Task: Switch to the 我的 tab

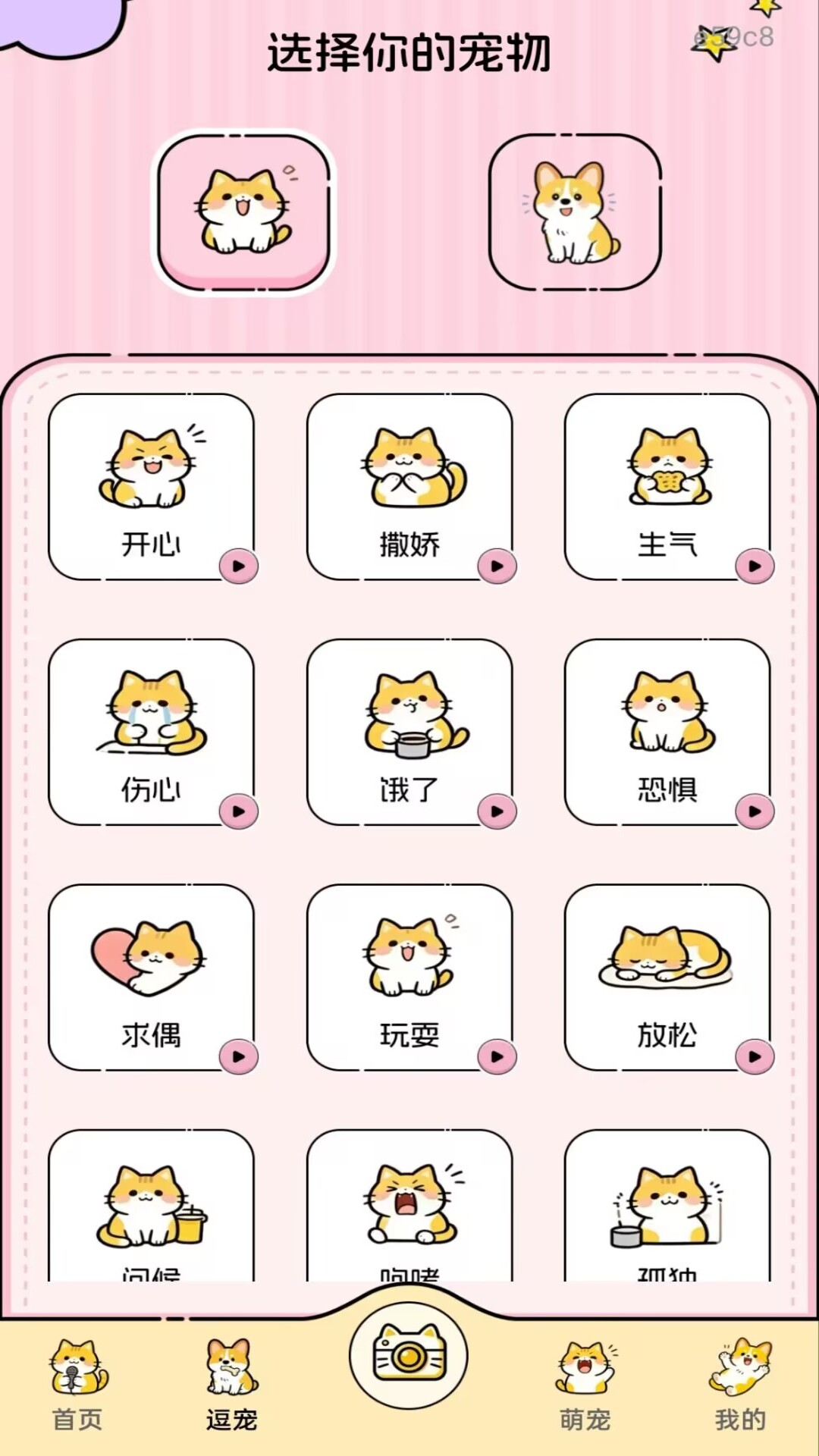Action: pos(741,1385)
